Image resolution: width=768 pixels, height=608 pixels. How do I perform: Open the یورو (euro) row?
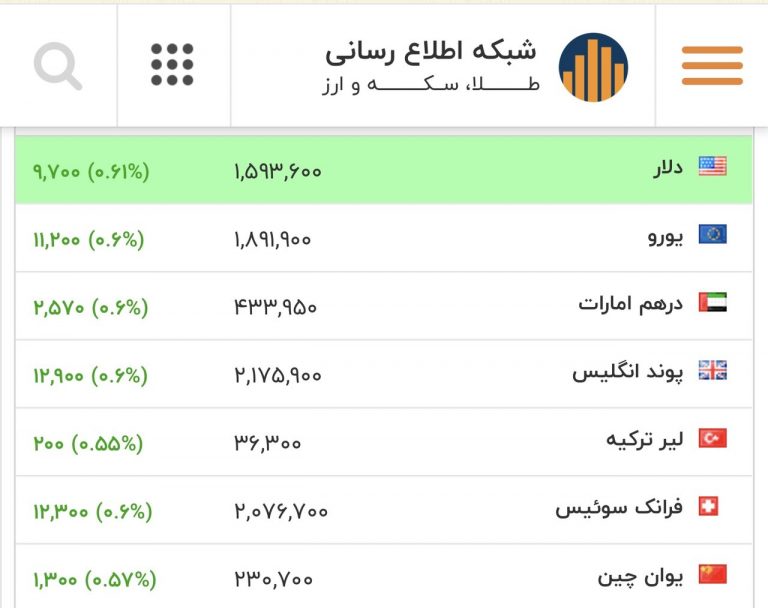[383, 238]
